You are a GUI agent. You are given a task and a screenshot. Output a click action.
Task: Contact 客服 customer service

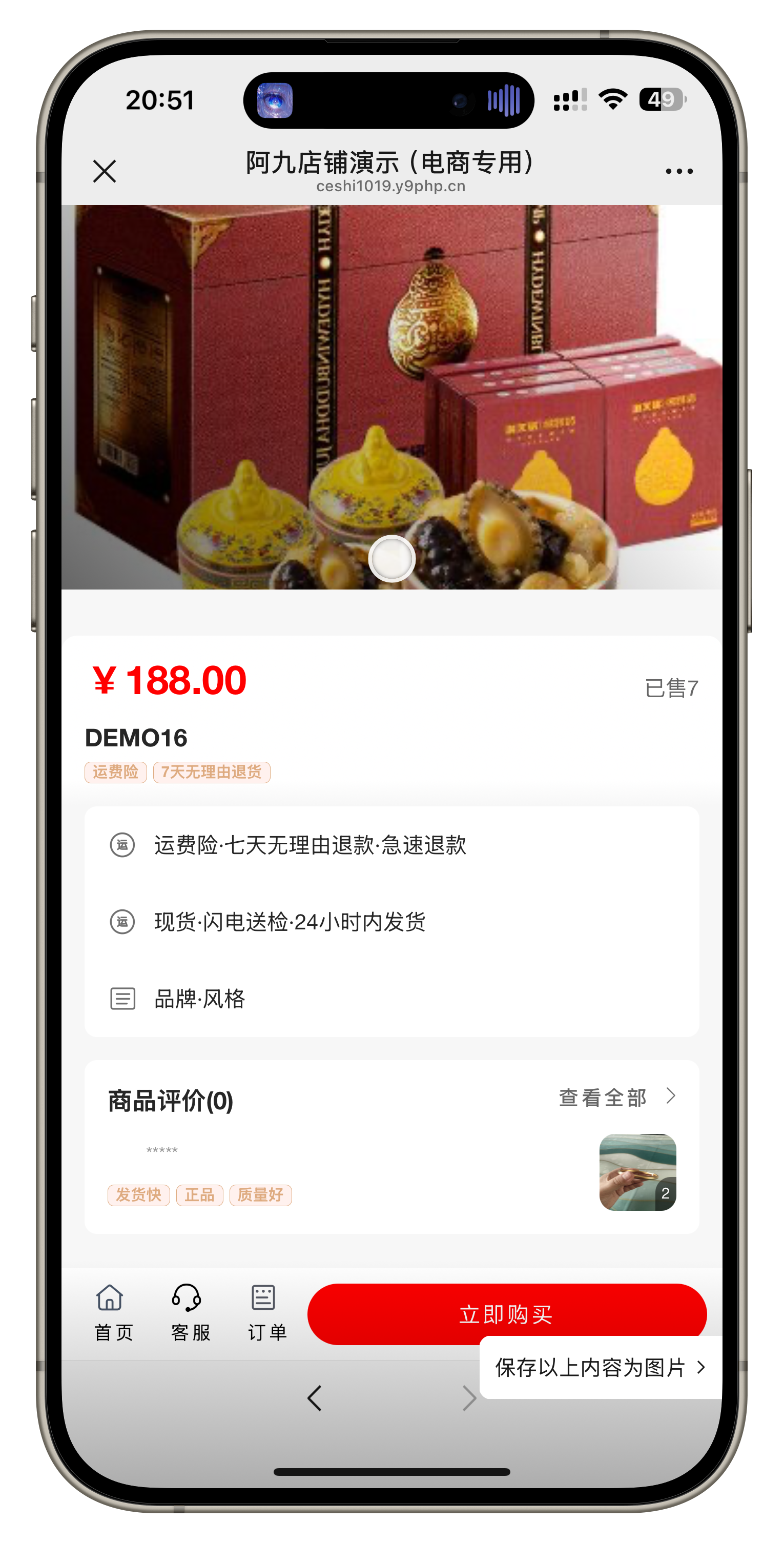tap(190, 1313)
